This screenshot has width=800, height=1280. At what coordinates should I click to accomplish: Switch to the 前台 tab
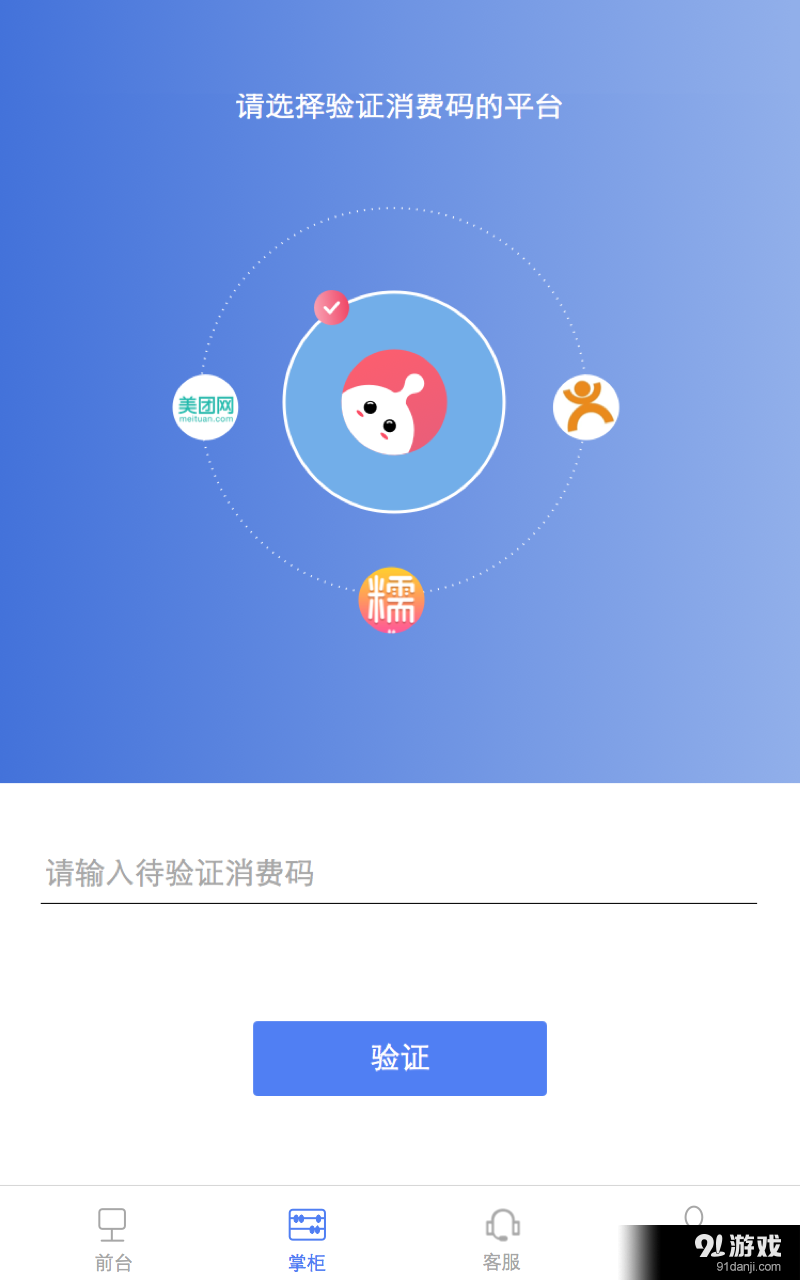point(112,1238)
